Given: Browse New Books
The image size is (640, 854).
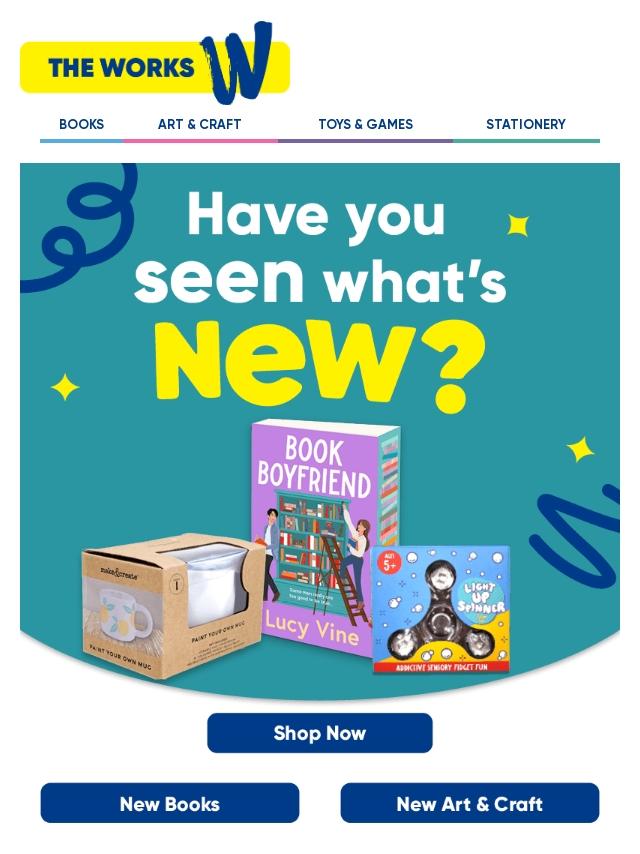Looking at the screenshot, I should pyautogui.click(x=170, y=803).
